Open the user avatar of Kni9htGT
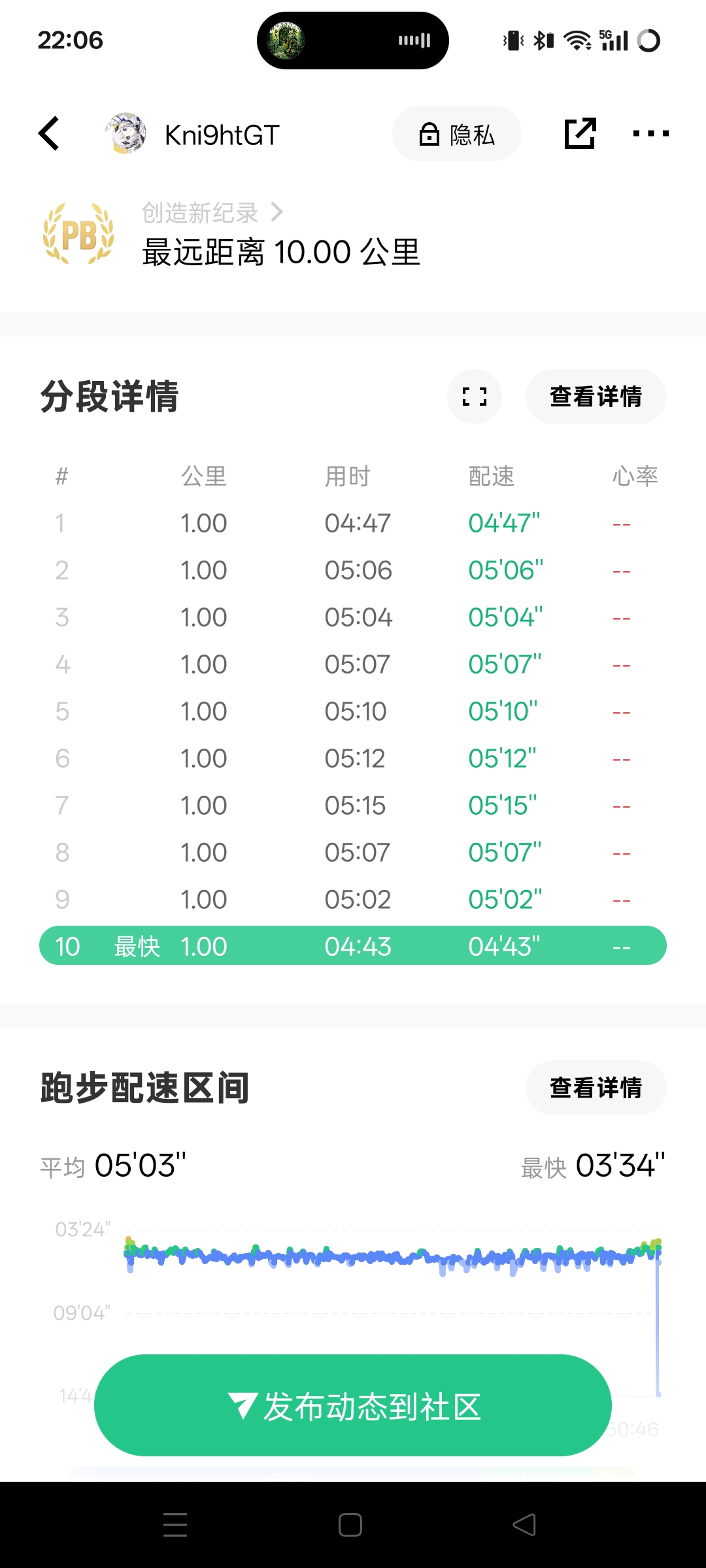Screen dimensions: 706x1568 (126, 133)
